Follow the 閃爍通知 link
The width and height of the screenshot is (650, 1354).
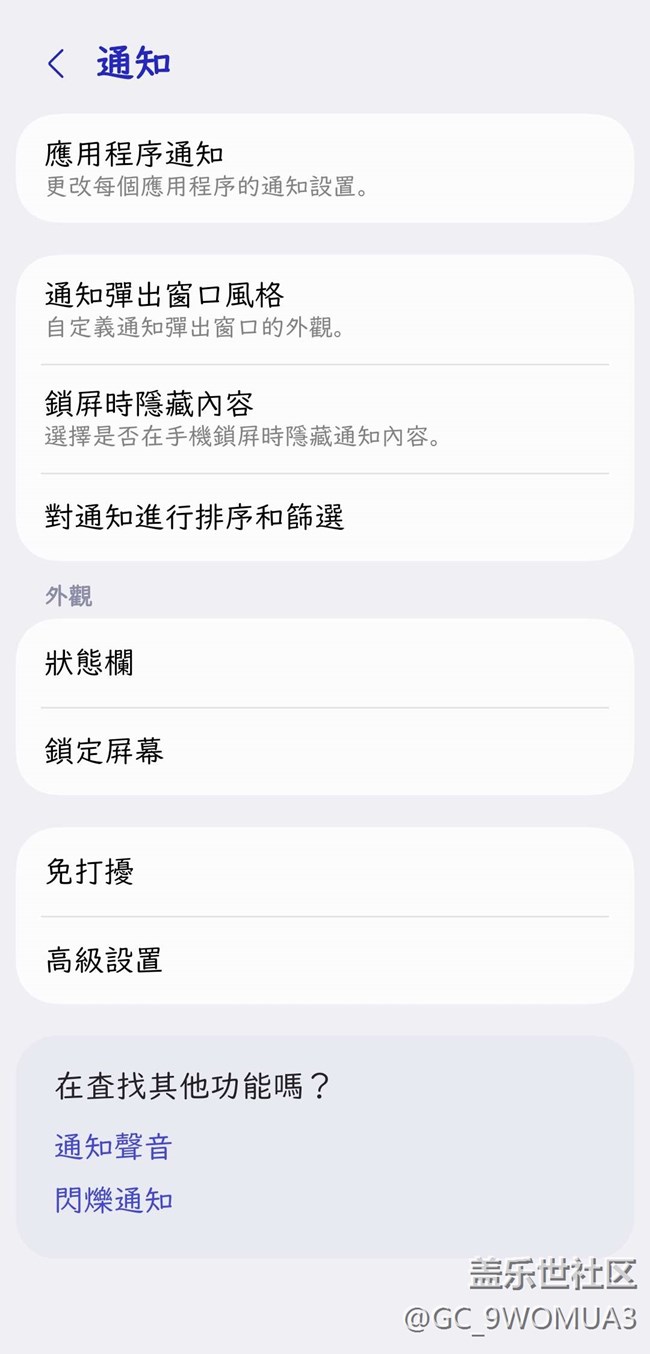113,1200
